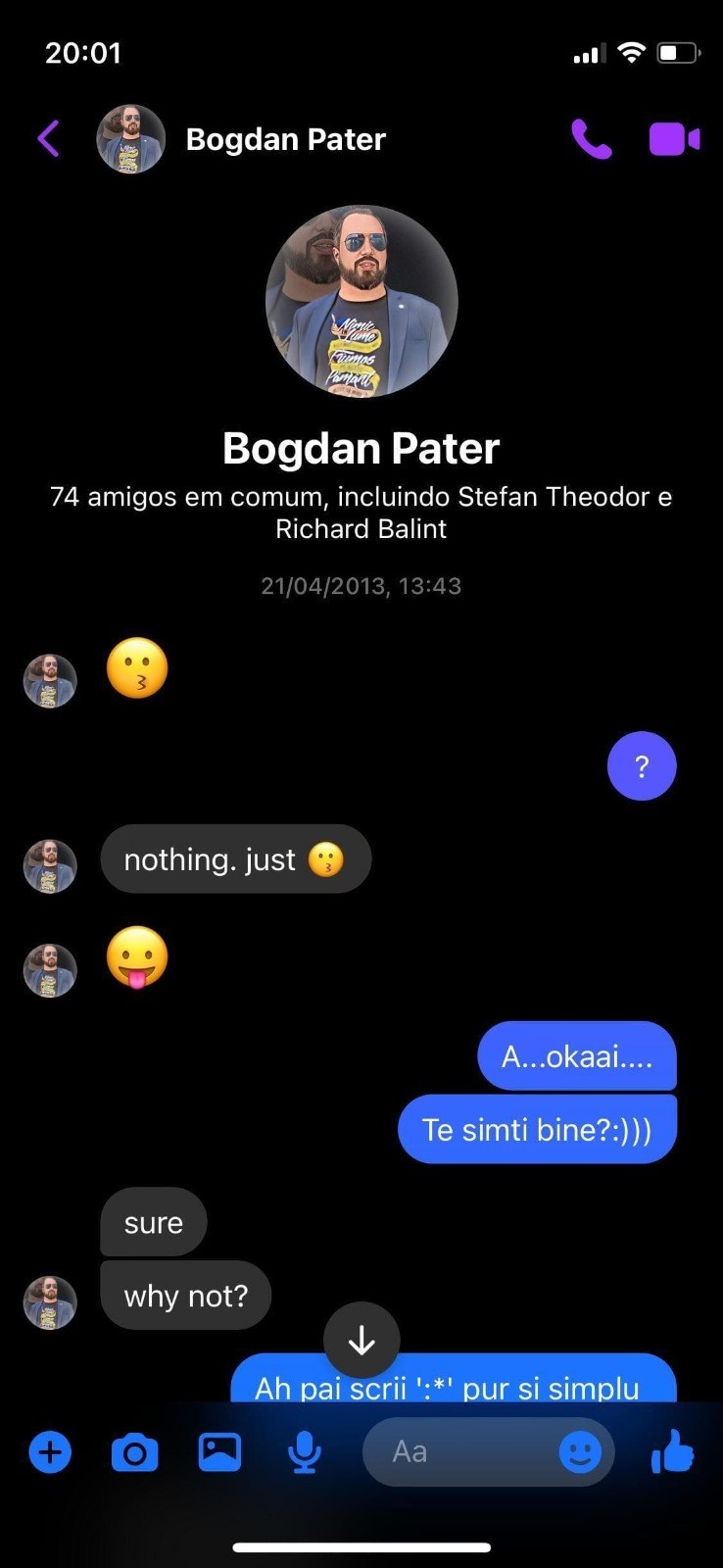723x1568 pixels.
Task: Open the 74 mutual friends list
Action: click(361, 512)
